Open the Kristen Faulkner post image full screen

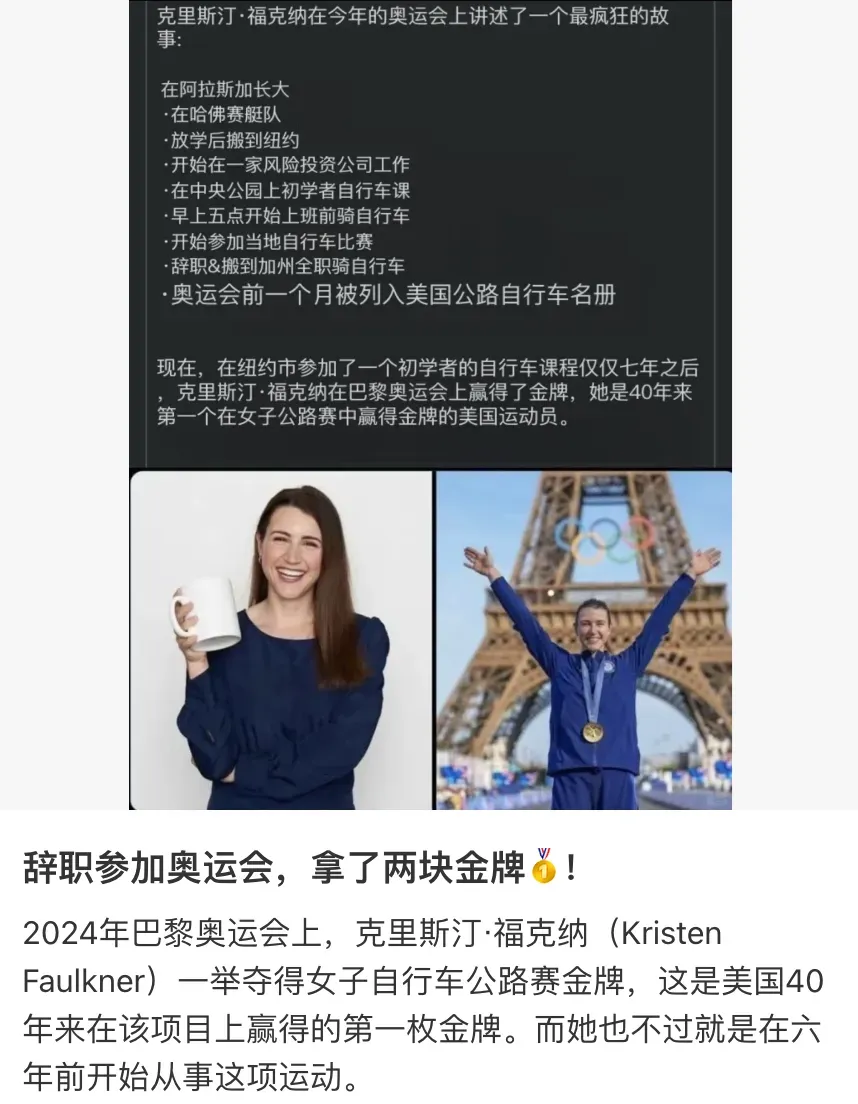[430, 405]
